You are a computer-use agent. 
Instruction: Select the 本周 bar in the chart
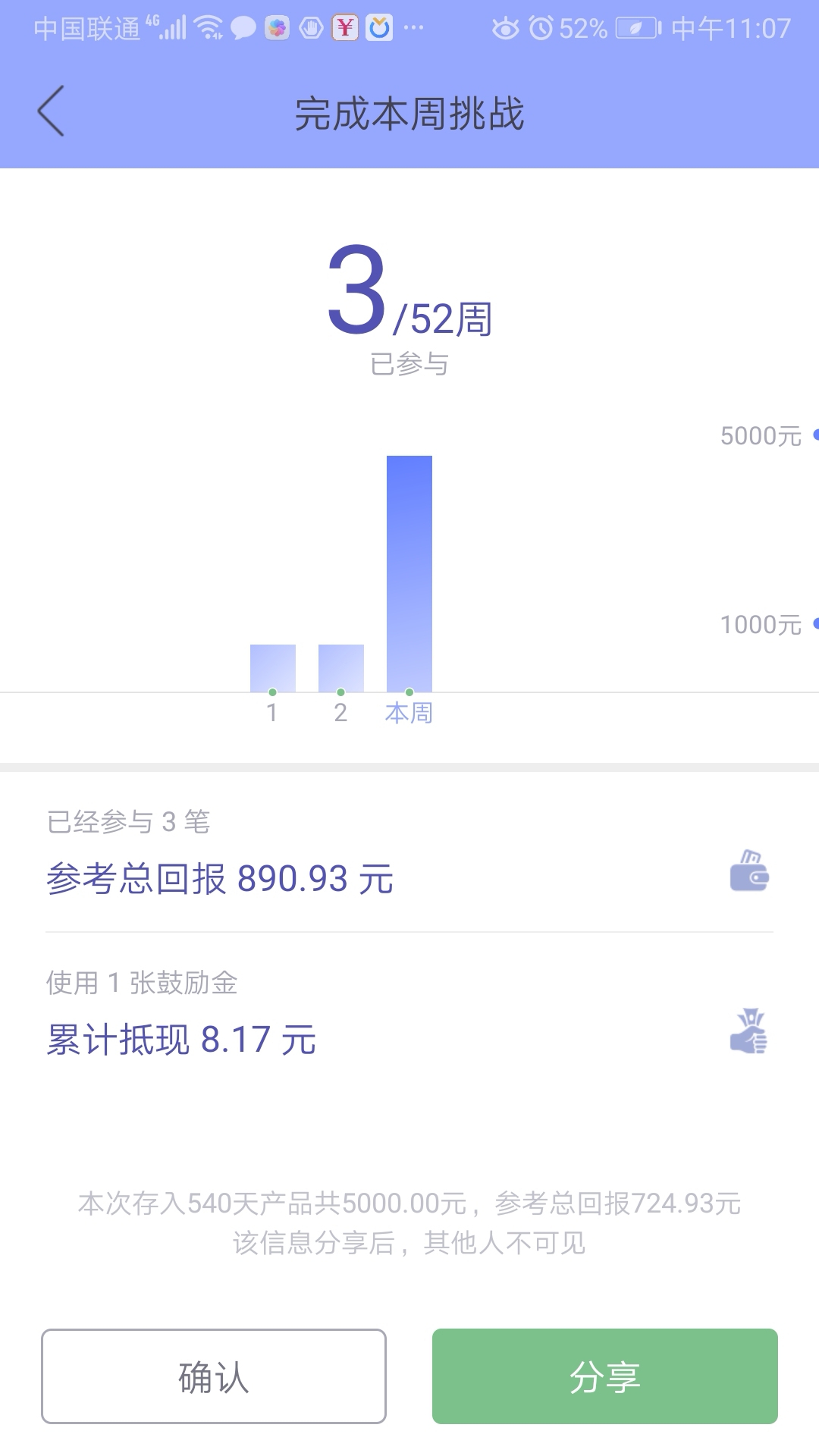[x=409, y=573]
